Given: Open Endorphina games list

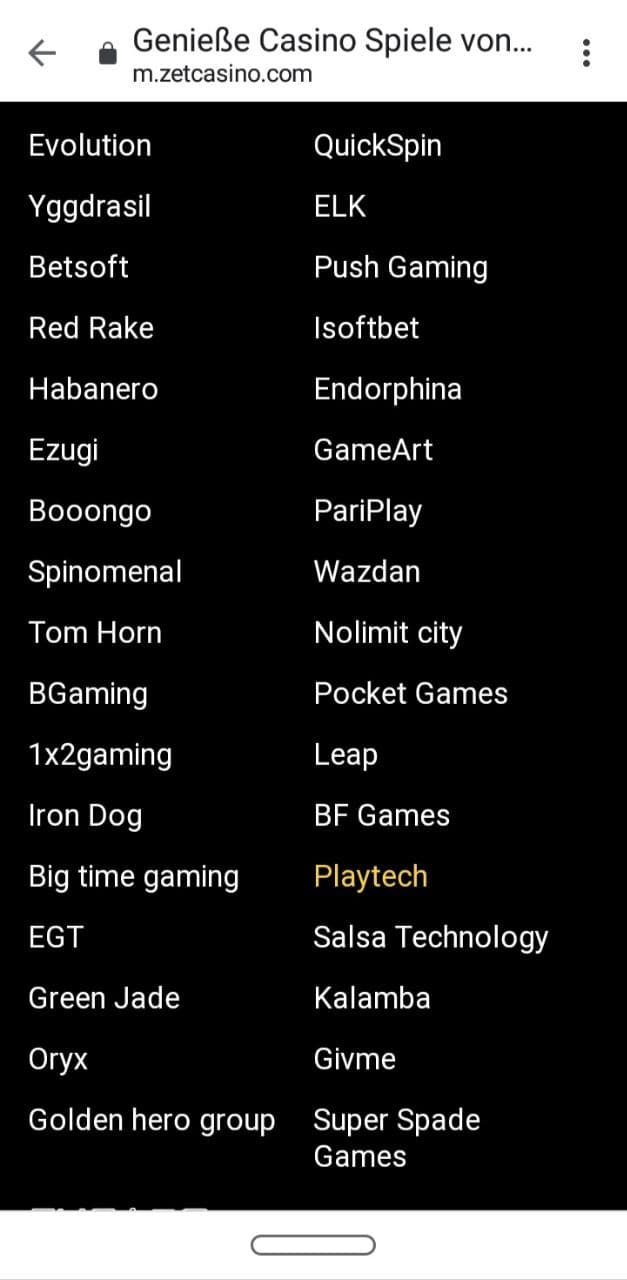Looking at the screenshot, I should click(387, 389).
